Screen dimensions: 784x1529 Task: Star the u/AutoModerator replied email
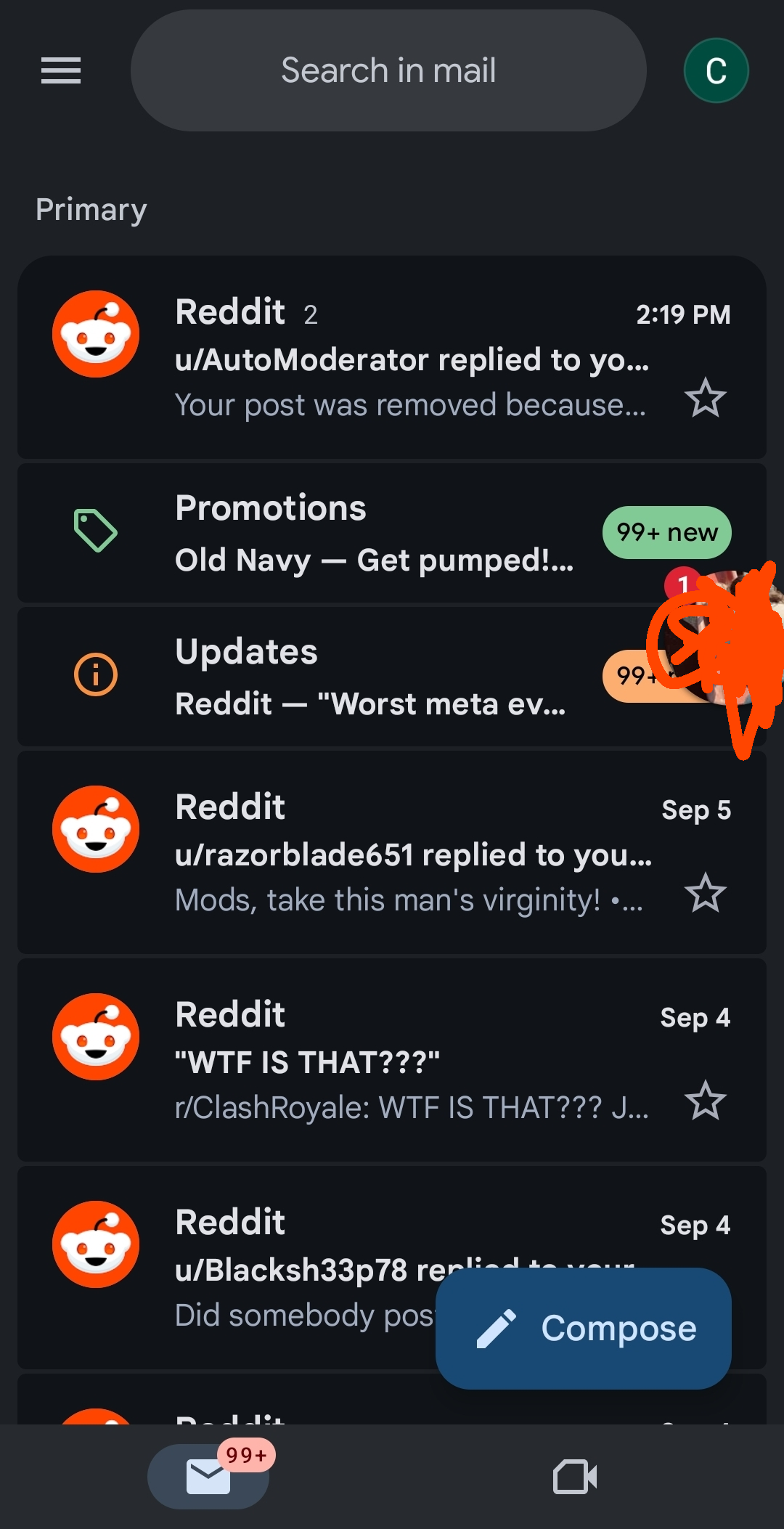coord(705,398)
